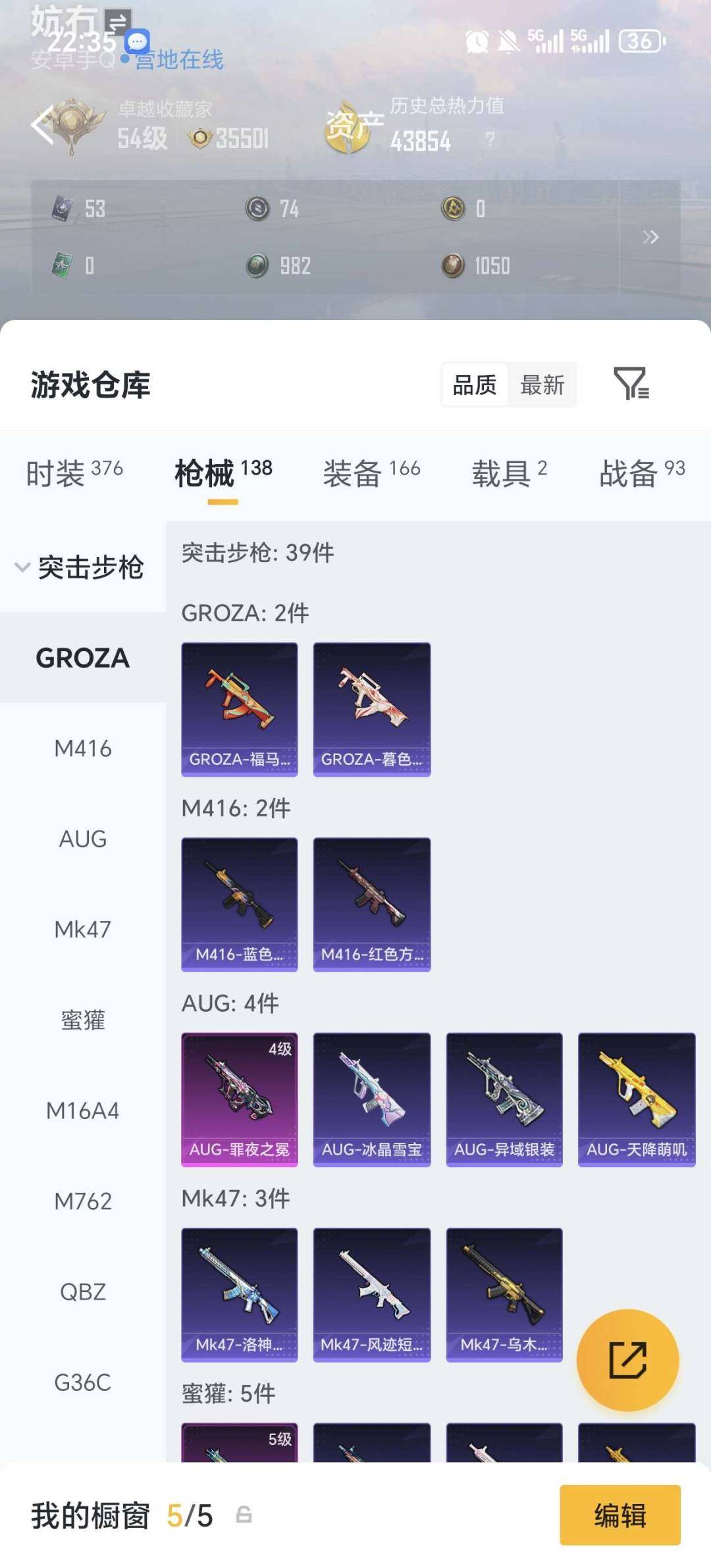711x1568 pixels.
Task: View the AUG-罪夜之冕 level 4 skin
Action: pyautogui.click(x=240, y=1099)
